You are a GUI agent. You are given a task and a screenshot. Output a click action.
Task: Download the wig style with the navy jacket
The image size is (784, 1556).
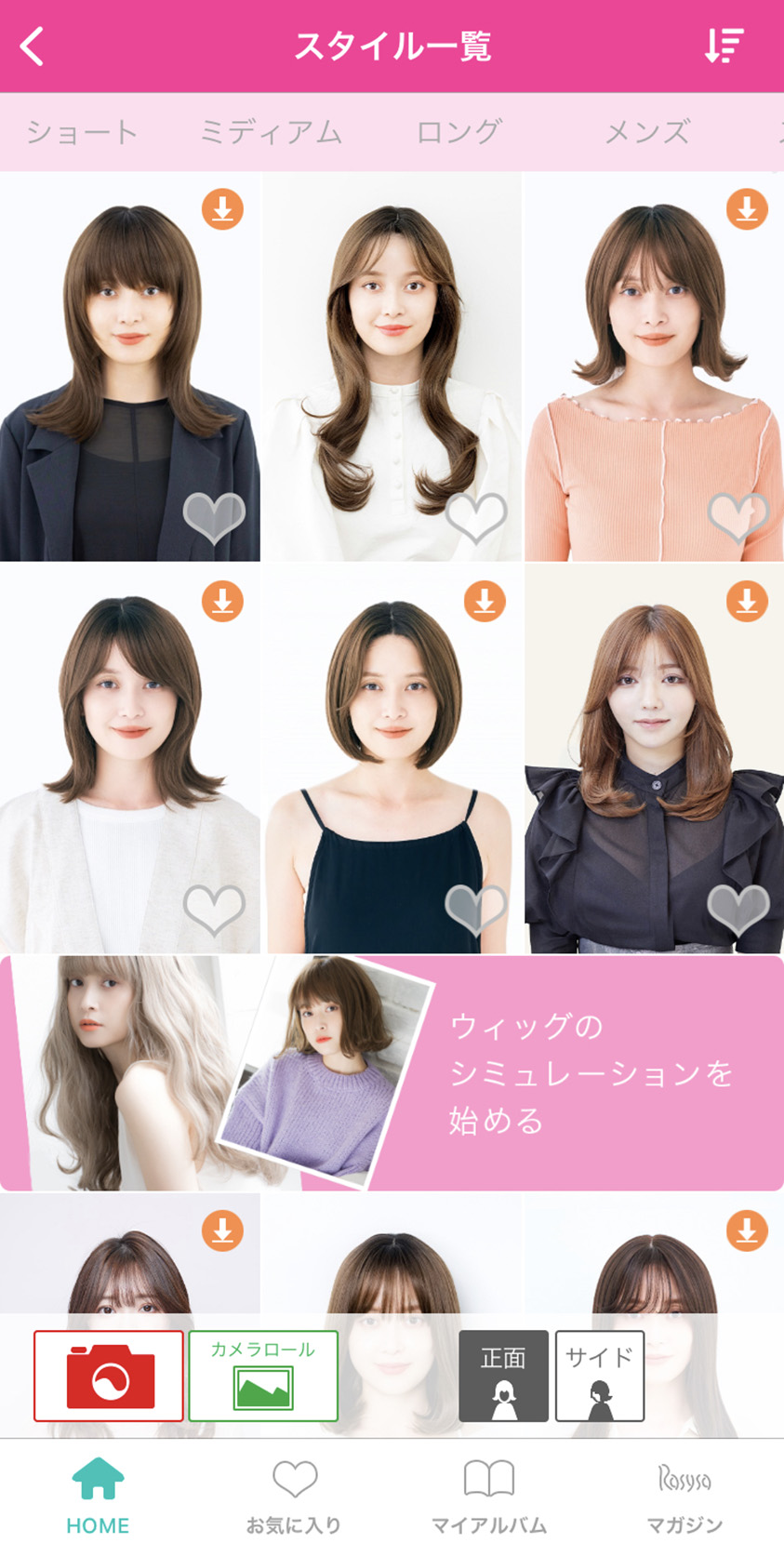pos(222,209)
